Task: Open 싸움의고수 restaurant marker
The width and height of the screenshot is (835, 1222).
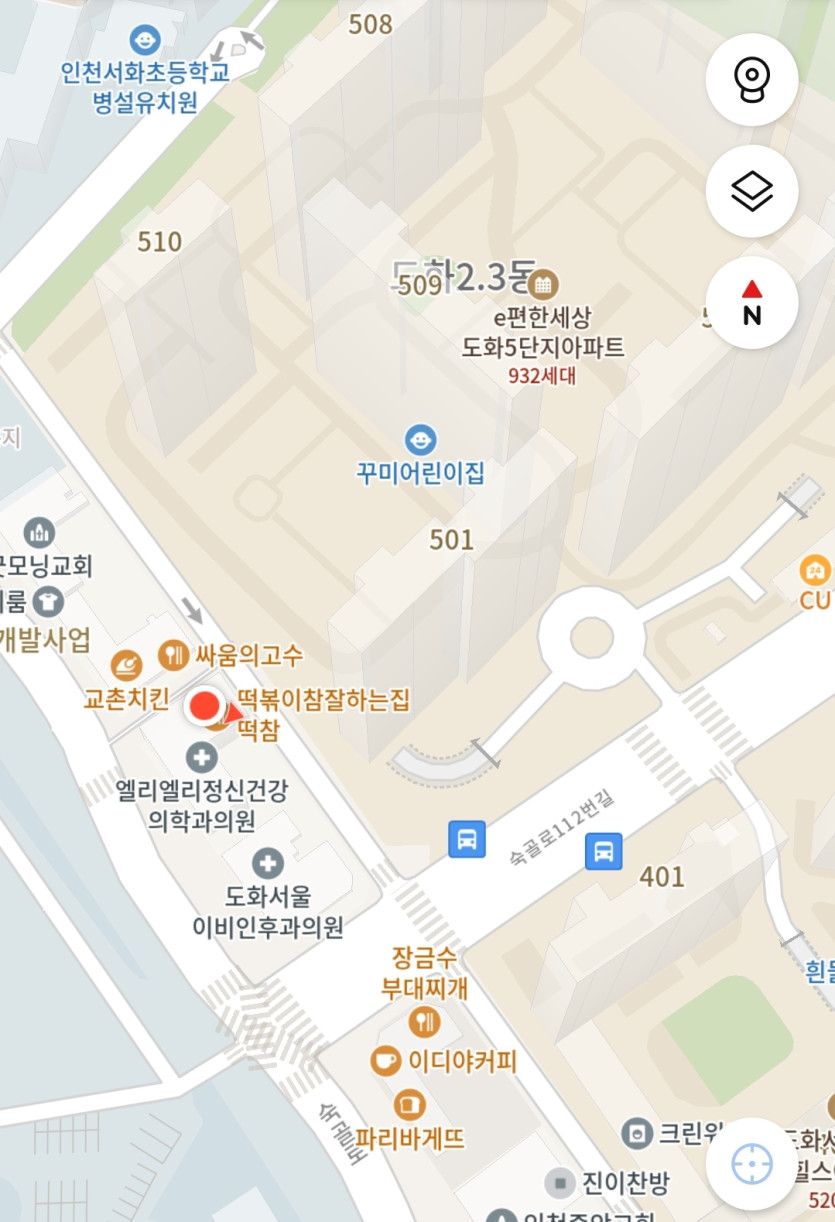Action: [x=174, y=656]
